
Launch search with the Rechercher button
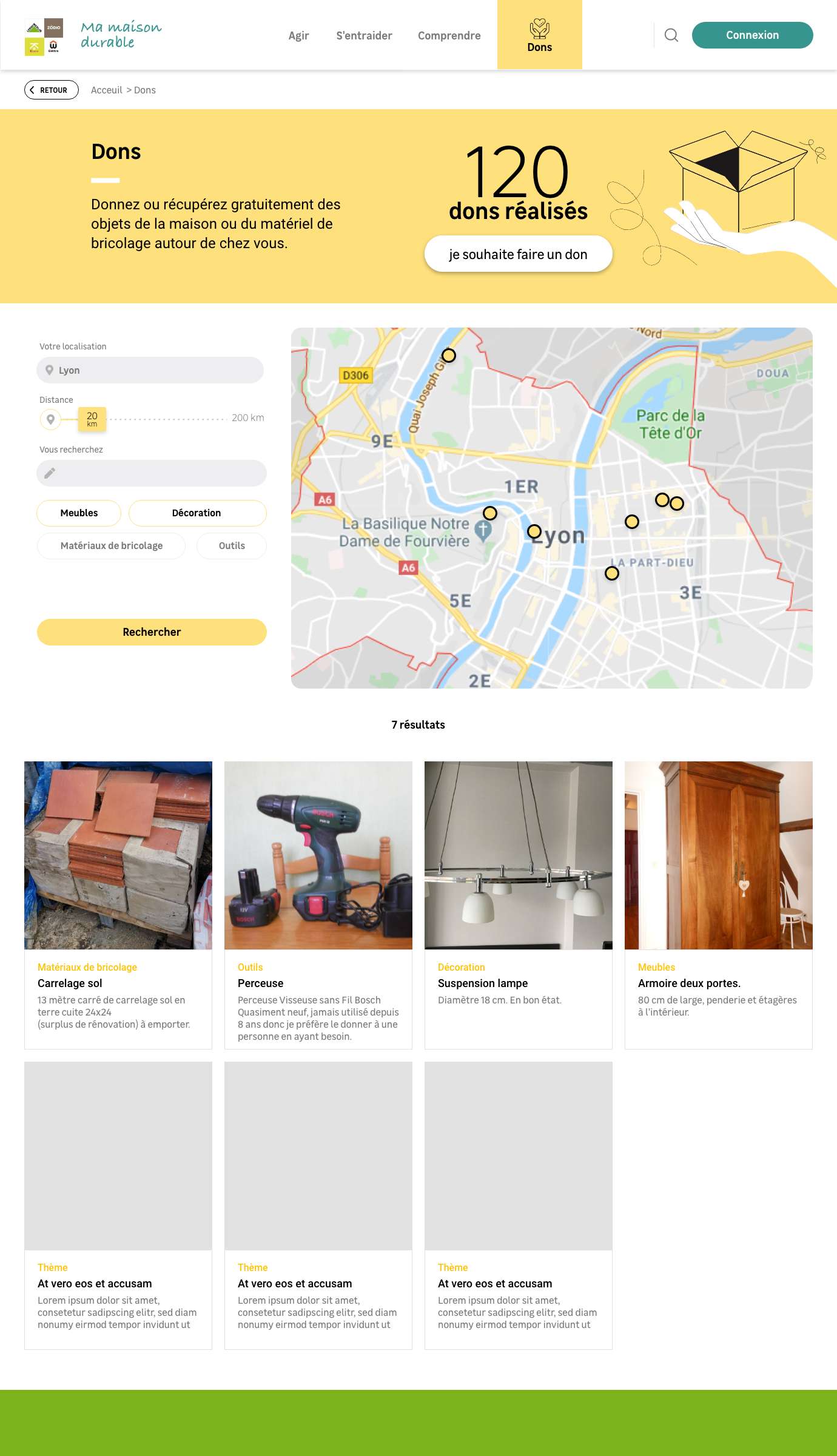point(152,632)
